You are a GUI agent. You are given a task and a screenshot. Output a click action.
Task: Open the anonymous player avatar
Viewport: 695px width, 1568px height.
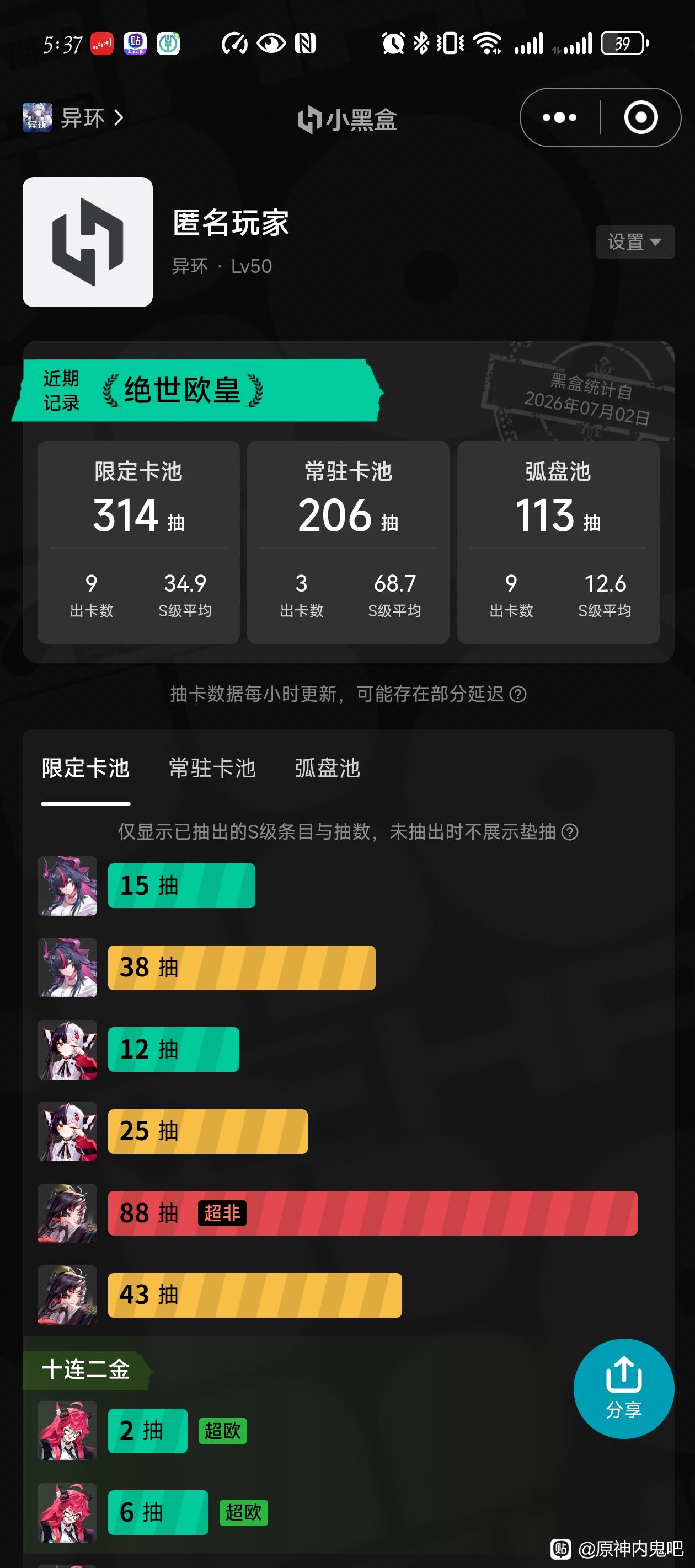[x=87, y=241]
